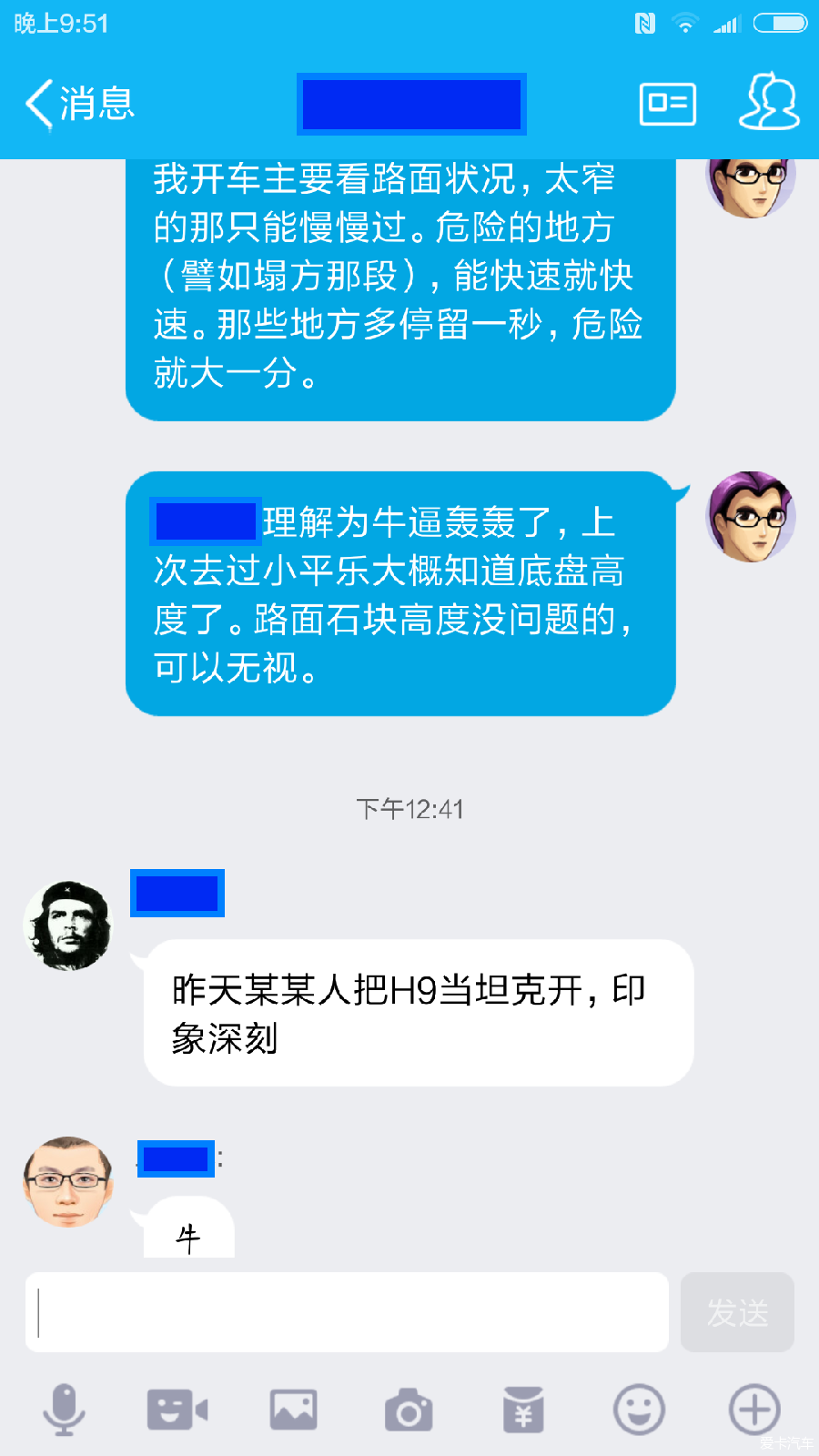Screen dimensions: 819x1456
Task: Open the photo gallery picker icon
Action: tap(293, 1410)
